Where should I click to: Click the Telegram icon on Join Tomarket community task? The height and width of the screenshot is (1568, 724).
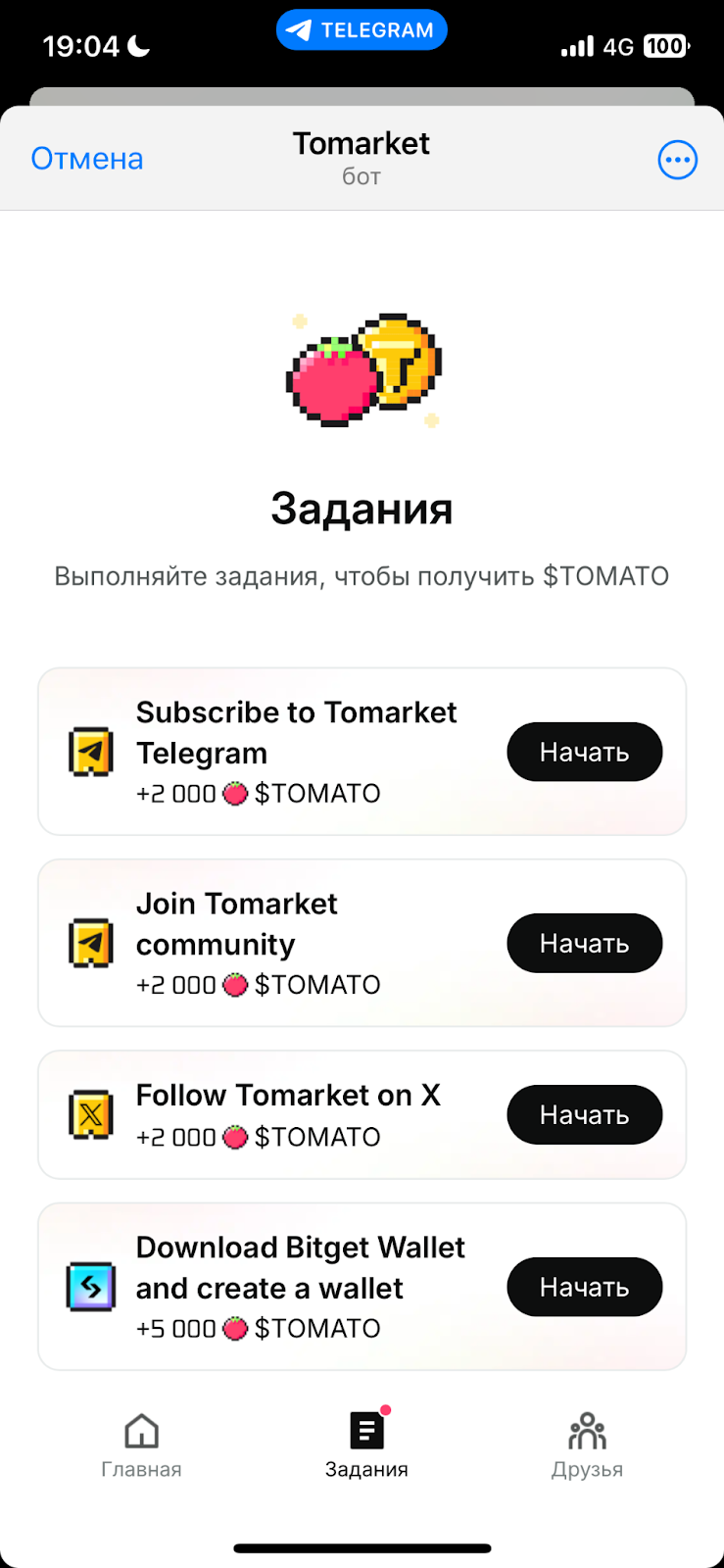pos(89,943)
